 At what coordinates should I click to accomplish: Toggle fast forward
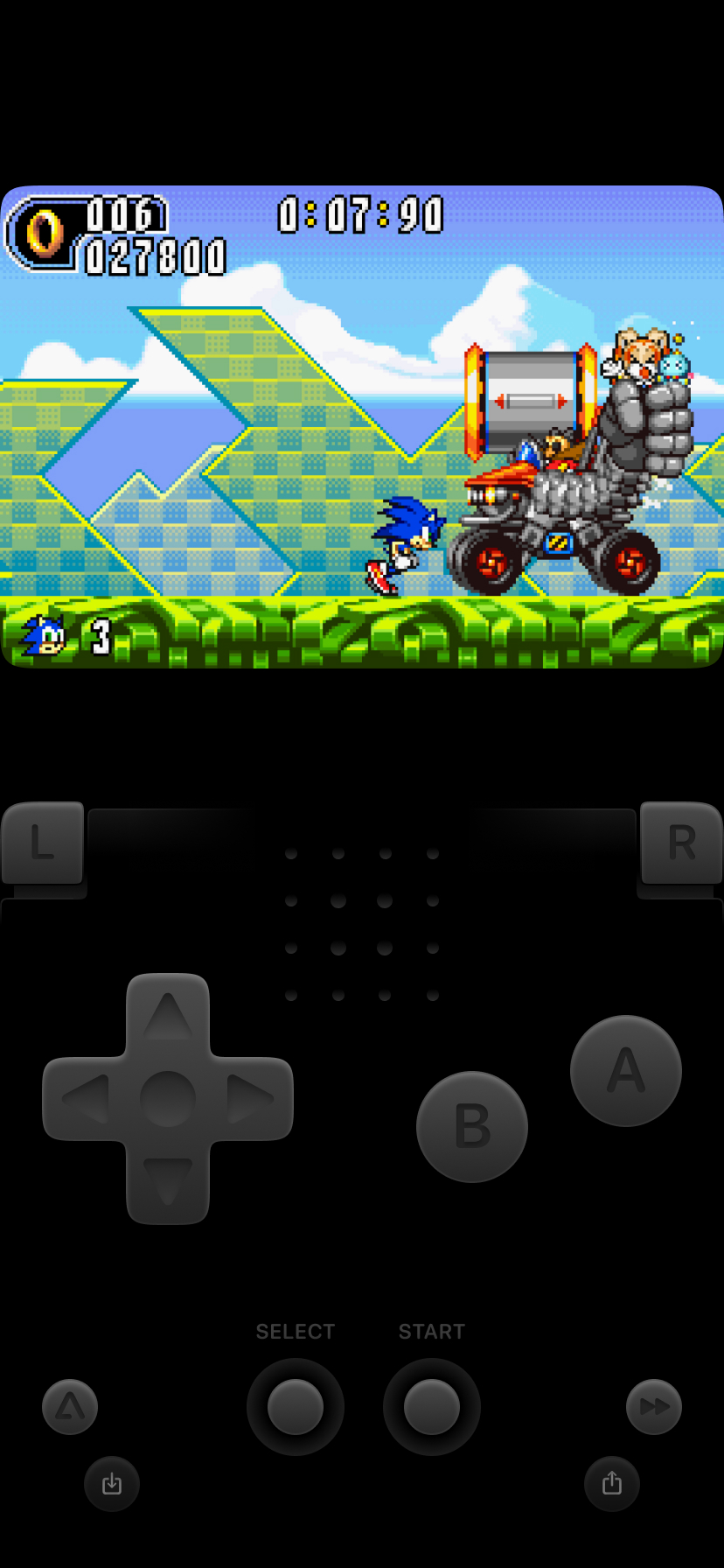coord(654,1406)
